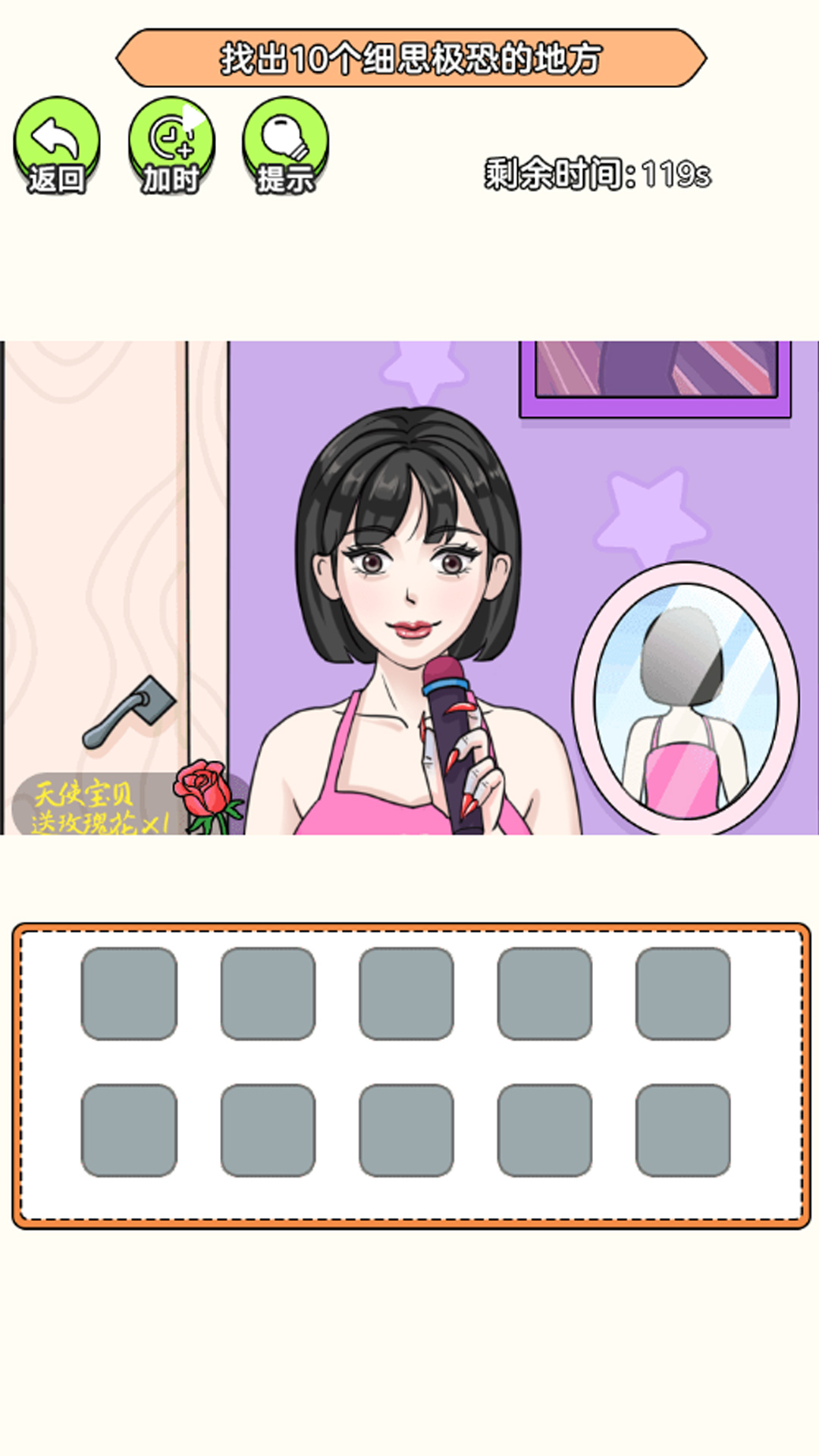The image size is (819, 1456).
Task: Go back with the 返回 button
Action: pos(57,146)
